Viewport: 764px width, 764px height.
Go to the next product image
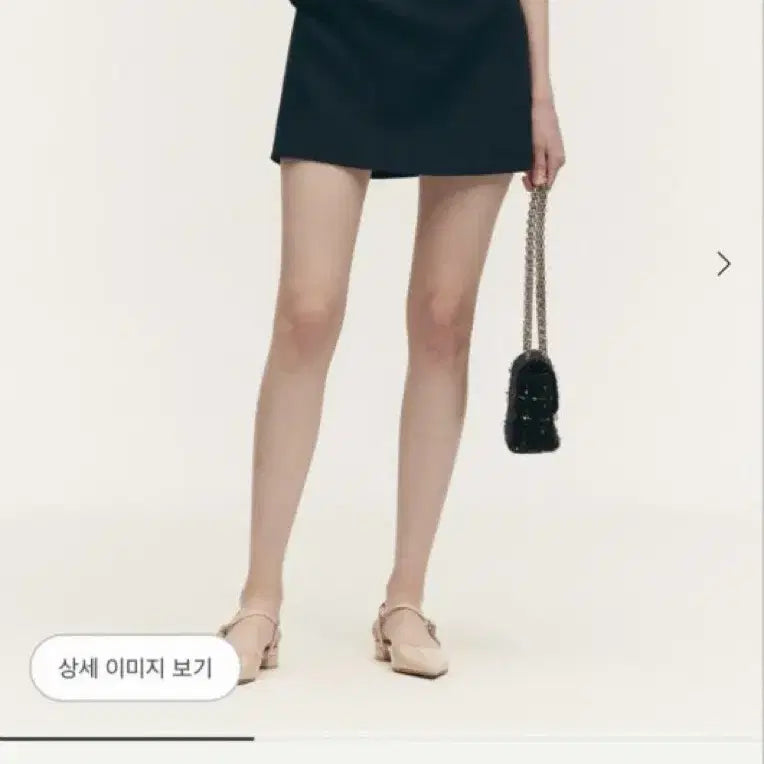click(723, 264)
